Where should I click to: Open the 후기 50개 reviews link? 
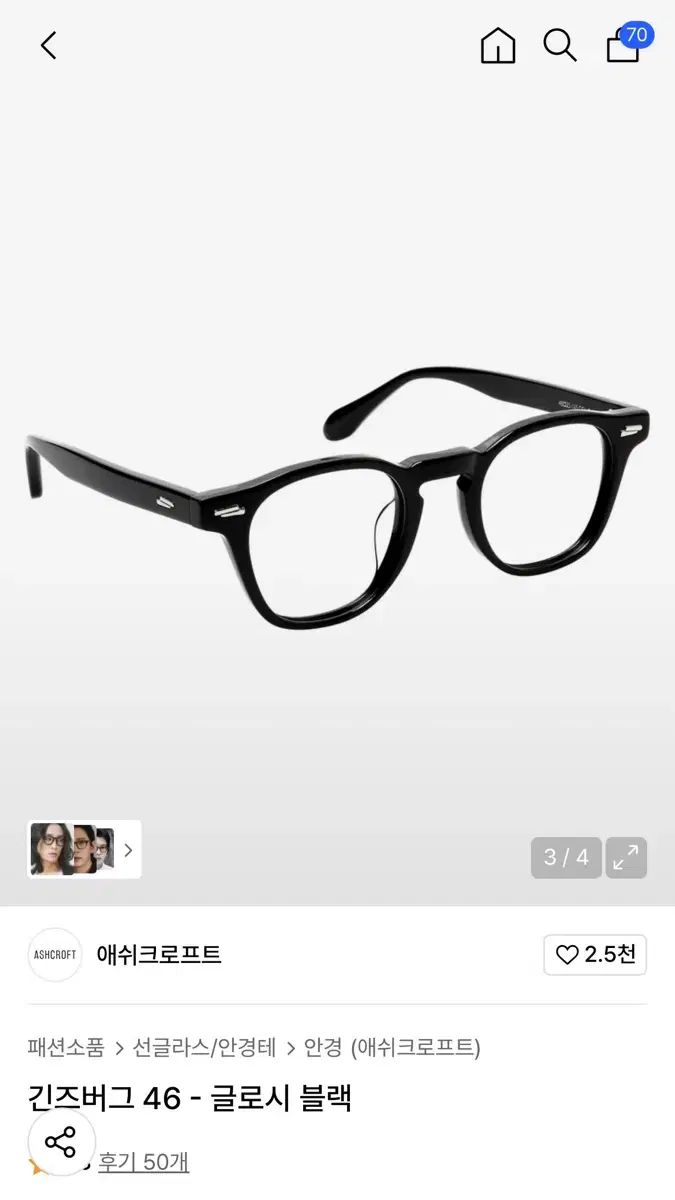(x=143, y=1162)
